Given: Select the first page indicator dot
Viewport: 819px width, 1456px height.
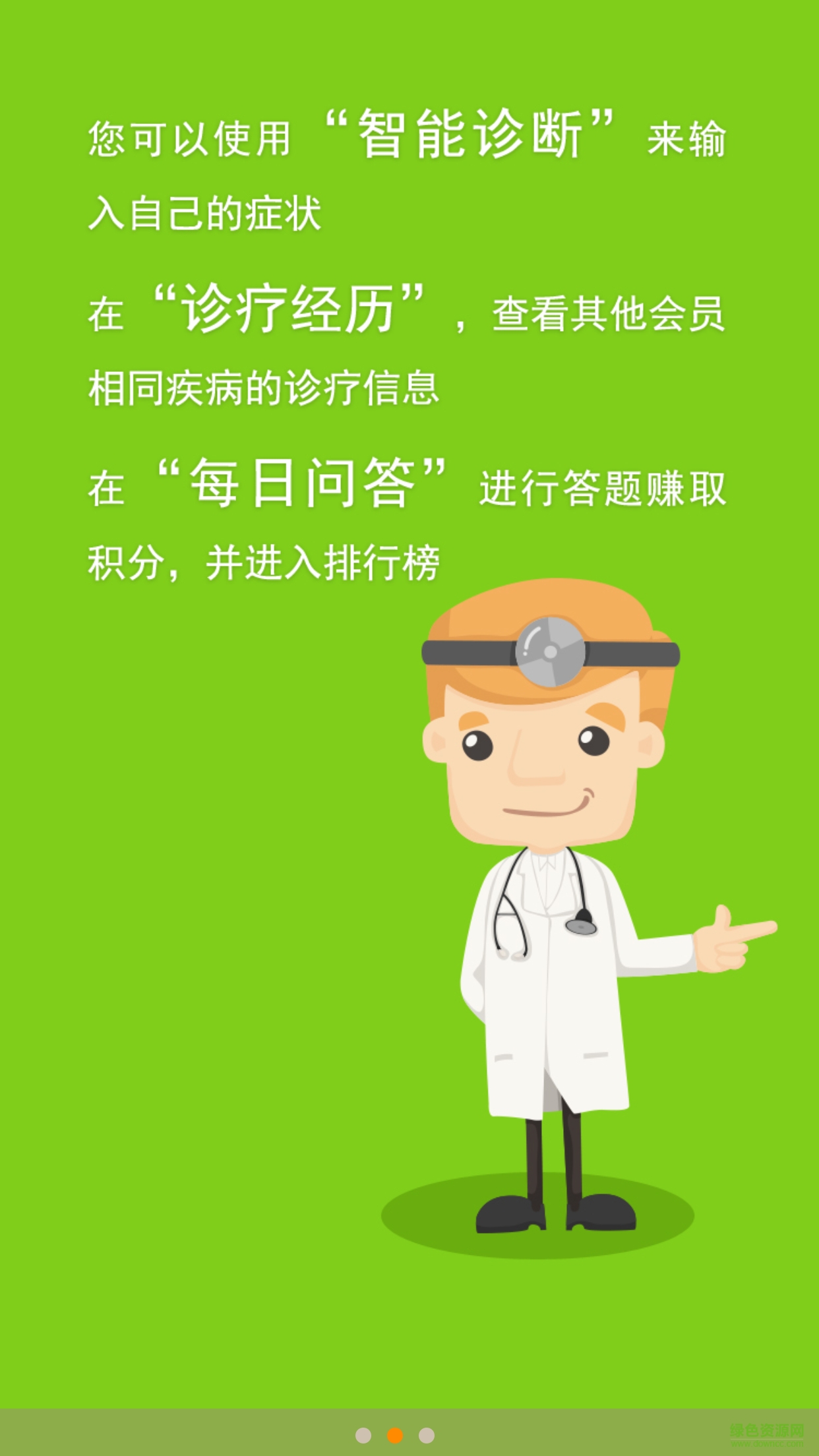Looking at the screenshot, I should 363,1435.
